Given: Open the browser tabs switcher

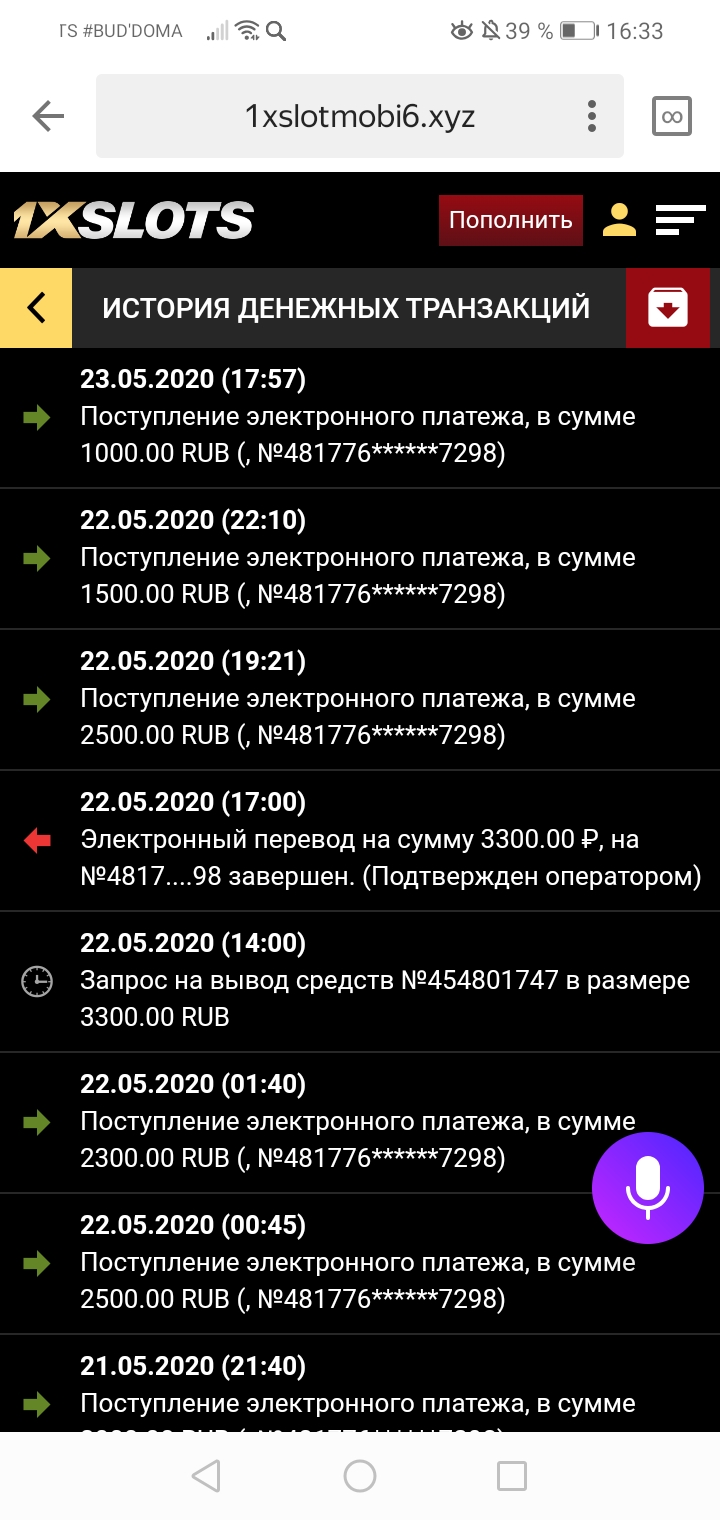Looking at the screenshot, I should tap(672, 117).
